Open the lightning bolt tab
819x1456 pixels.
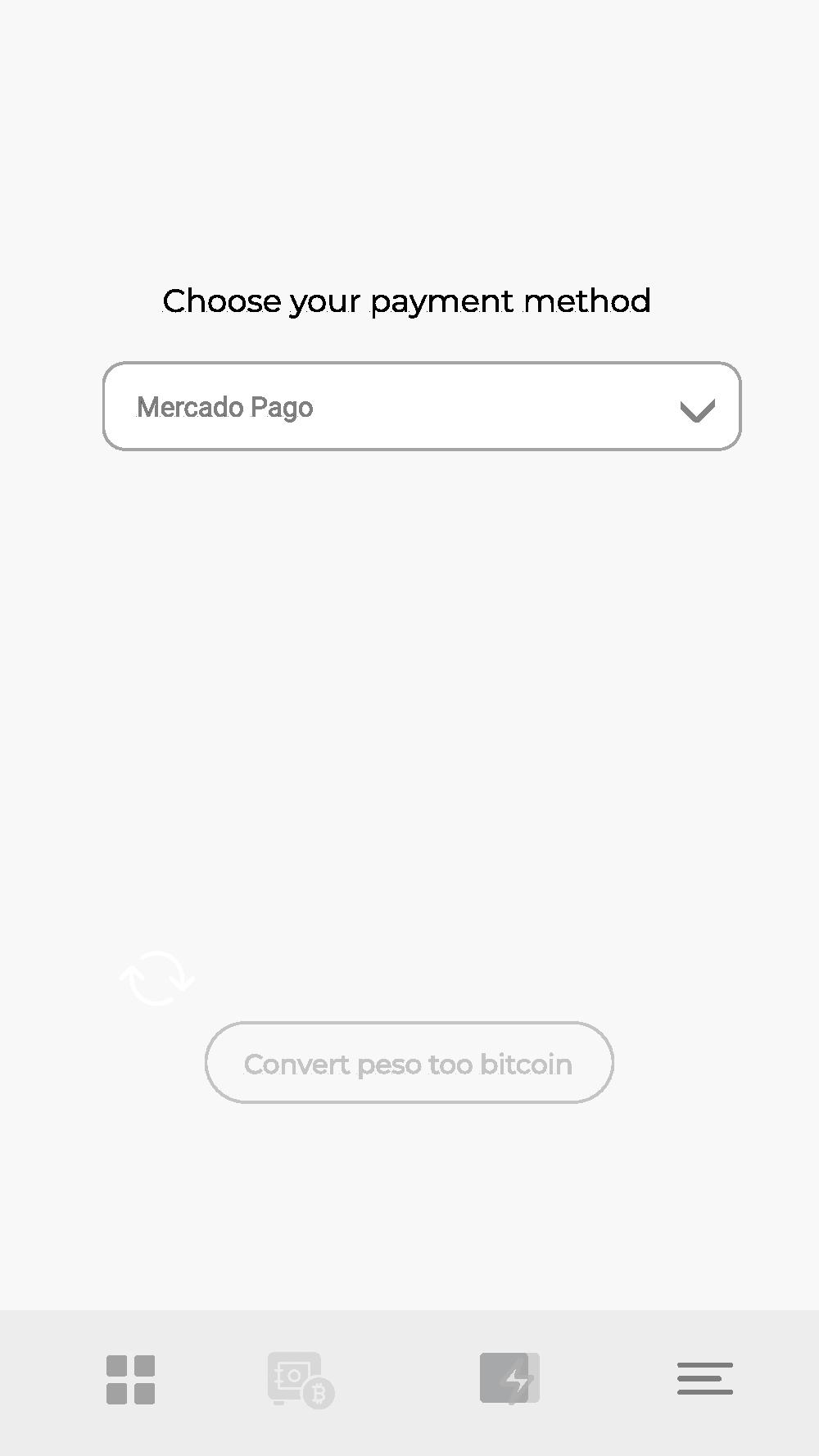509,1378
